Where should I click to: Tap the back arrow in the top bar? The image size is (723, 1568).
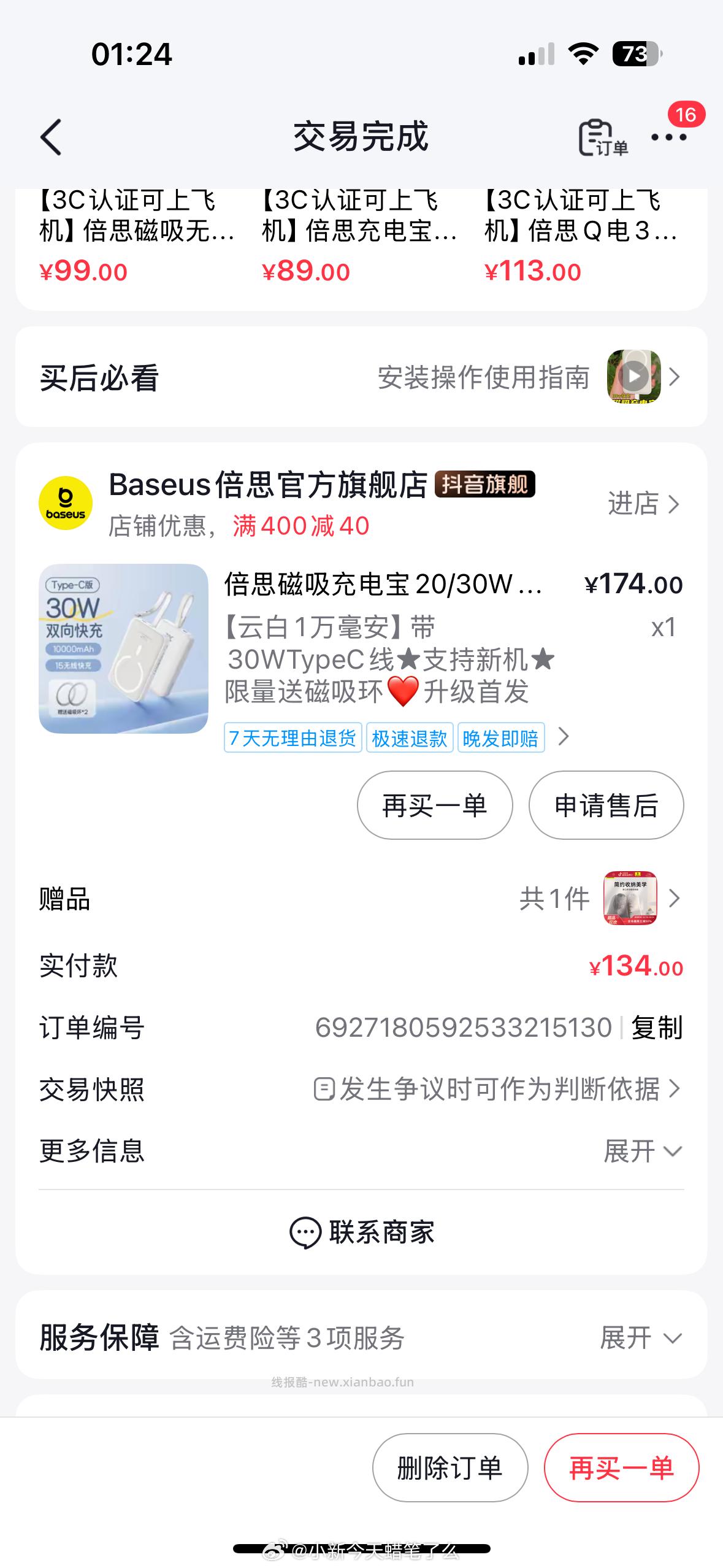click(x=52, y=136)
